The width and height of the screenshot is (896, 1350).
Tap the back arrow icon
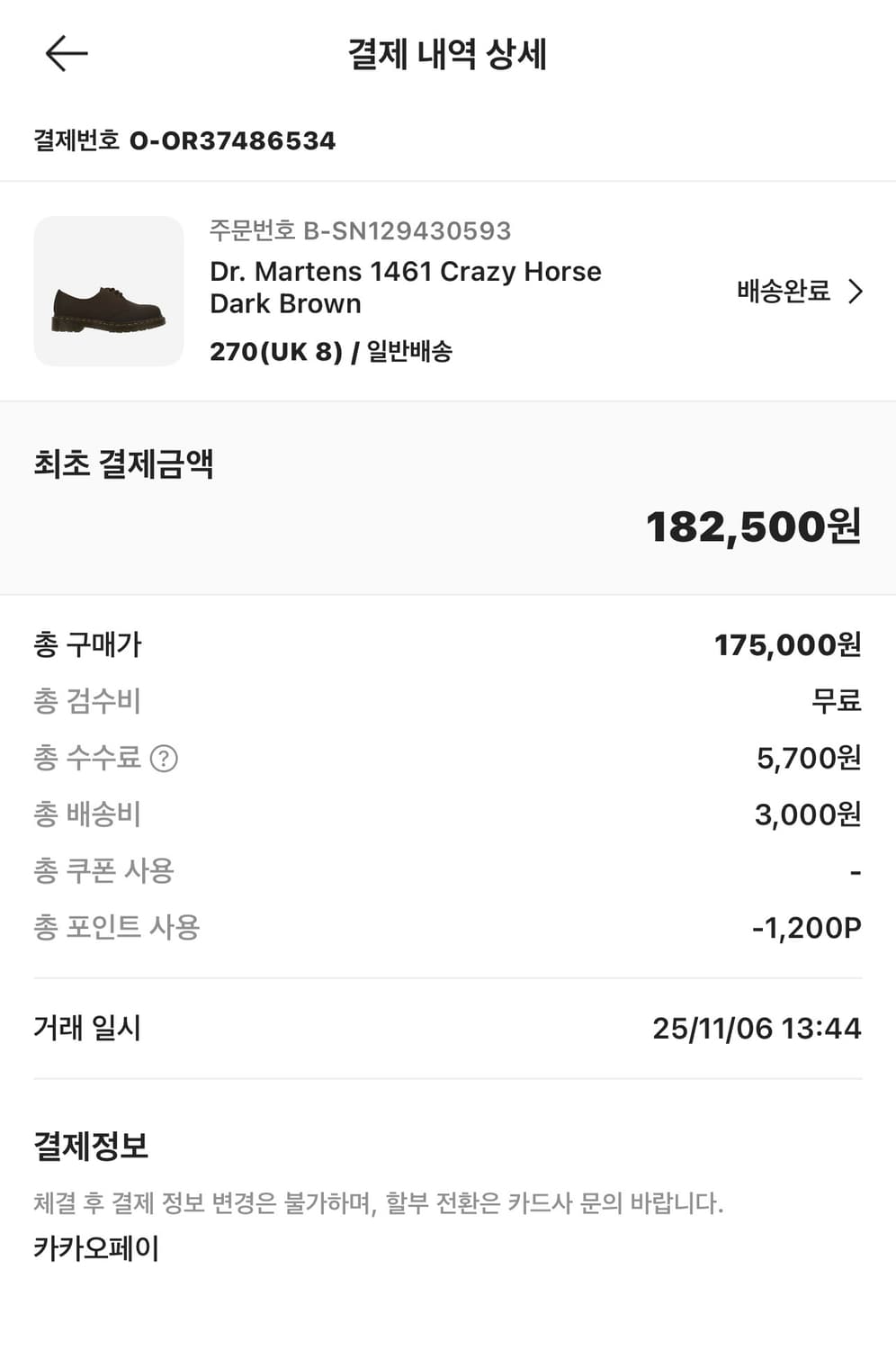[63, 54]
